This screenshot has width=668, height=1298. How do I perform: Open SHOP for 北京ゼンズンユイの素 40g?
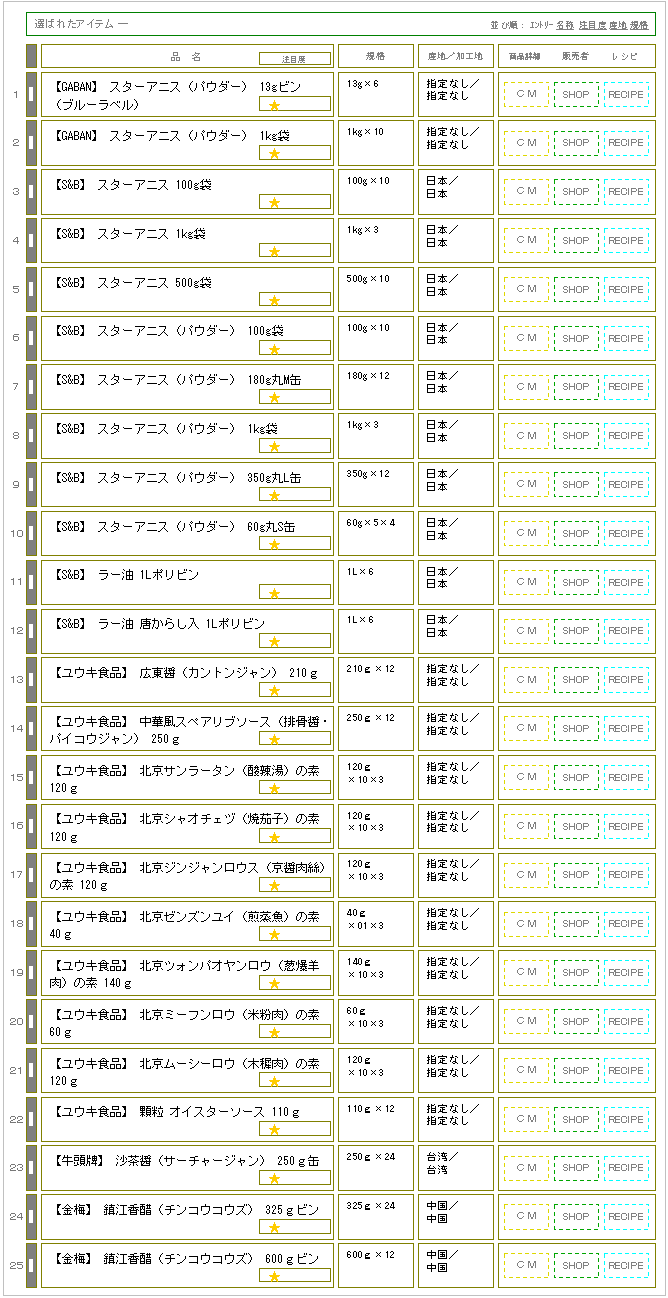coord(576,924)
